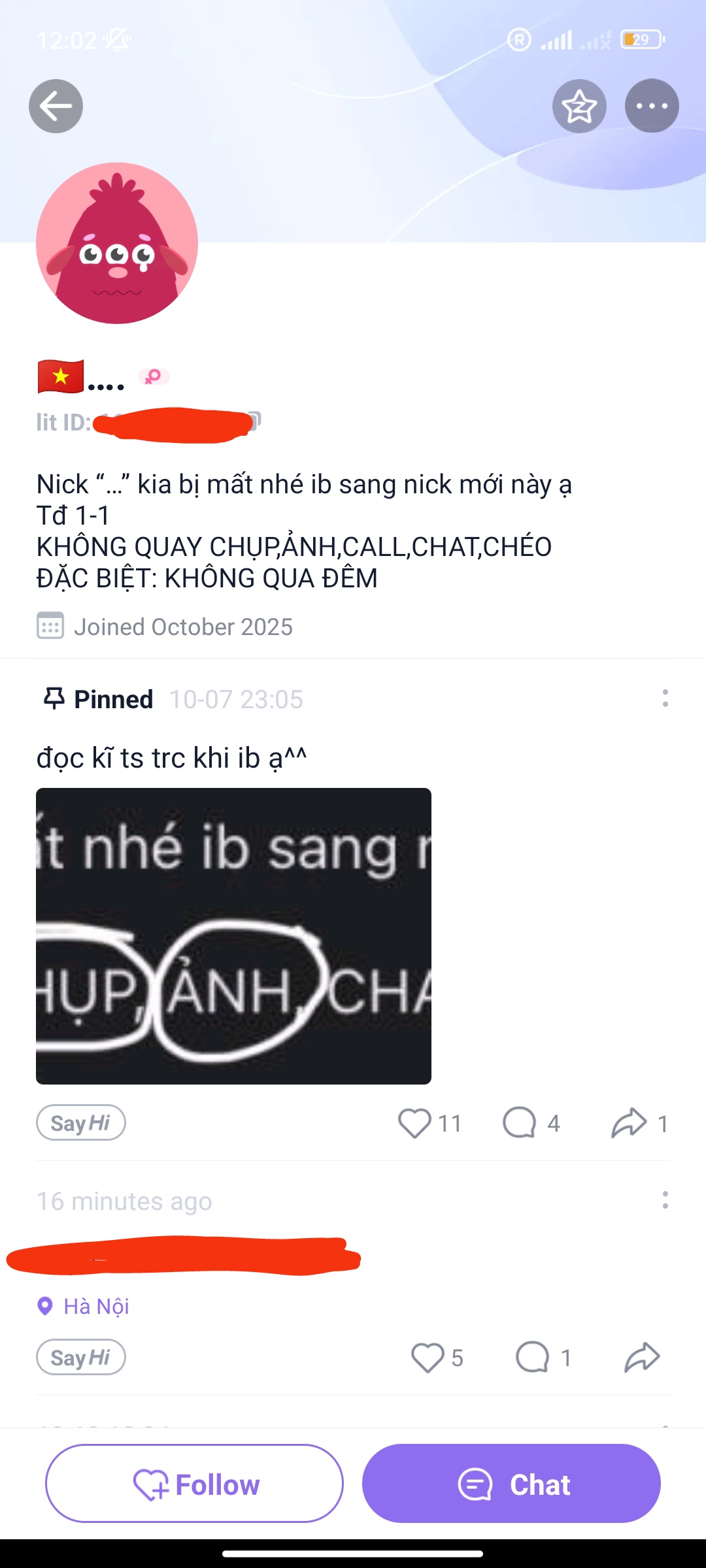Open options for the 16 minutes ago post

(665, 1200)
